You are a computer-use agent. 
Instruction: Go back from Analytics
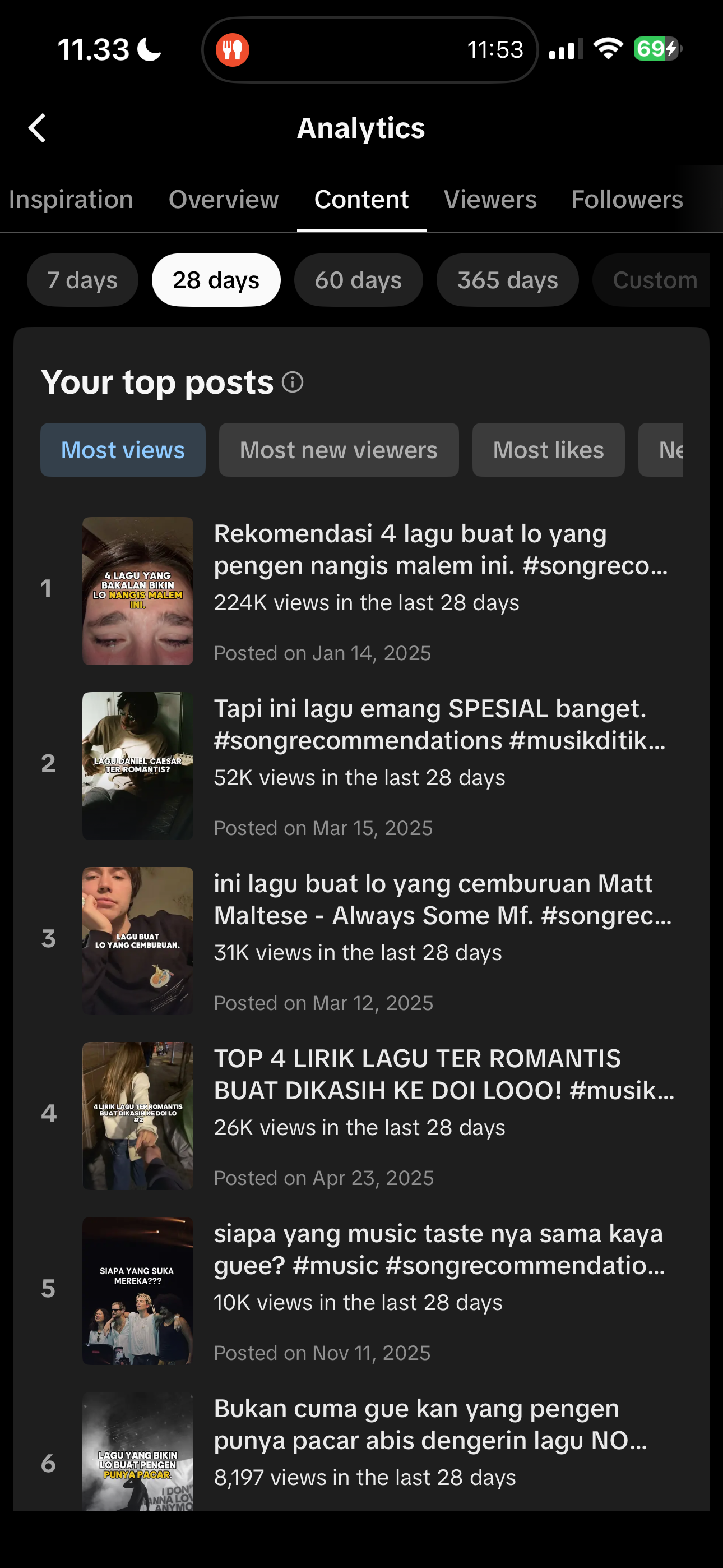(37, 128)
